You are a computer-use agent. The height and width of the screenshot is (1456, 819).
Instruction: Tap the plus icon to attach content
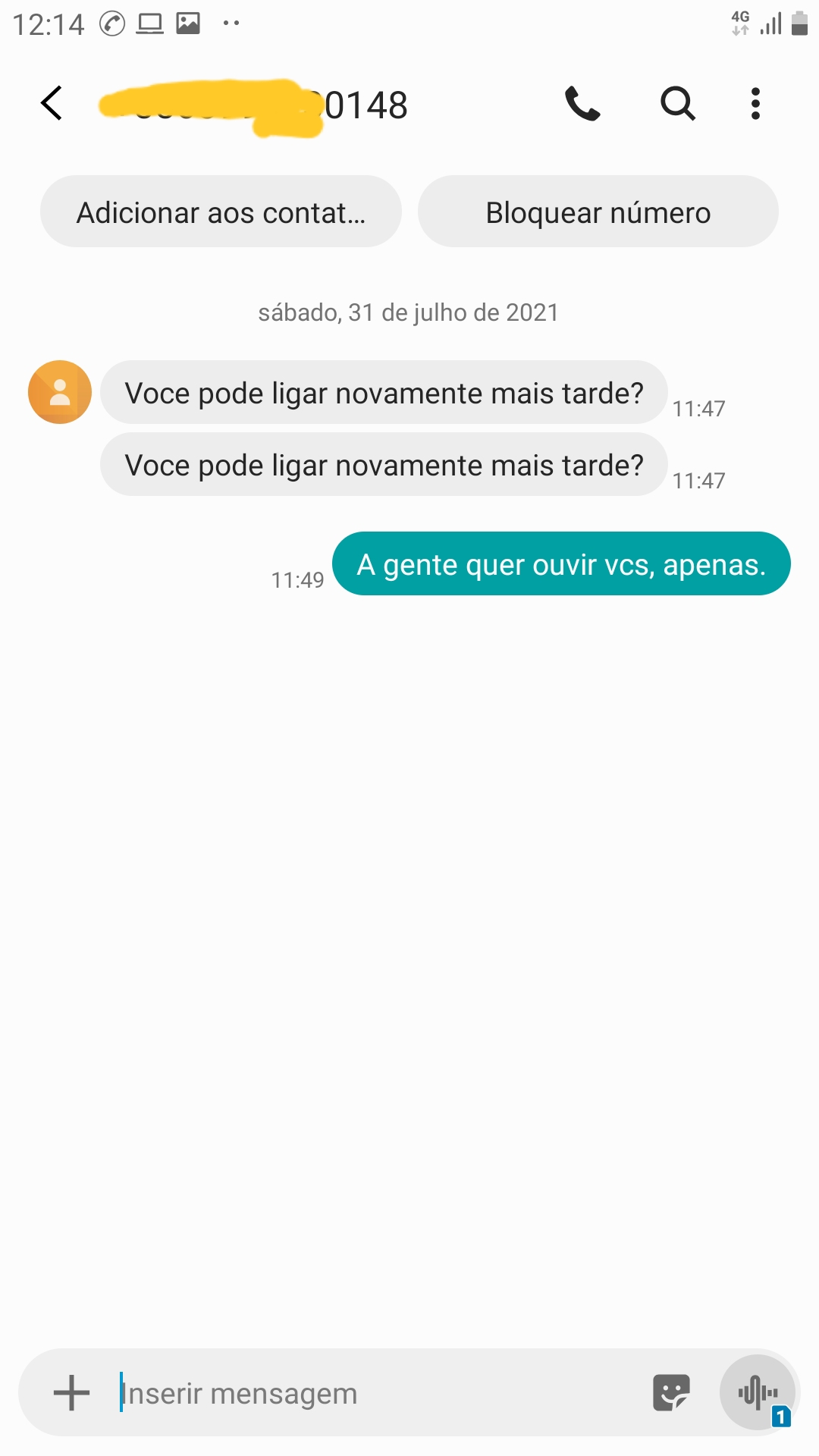pos(72,1393)
